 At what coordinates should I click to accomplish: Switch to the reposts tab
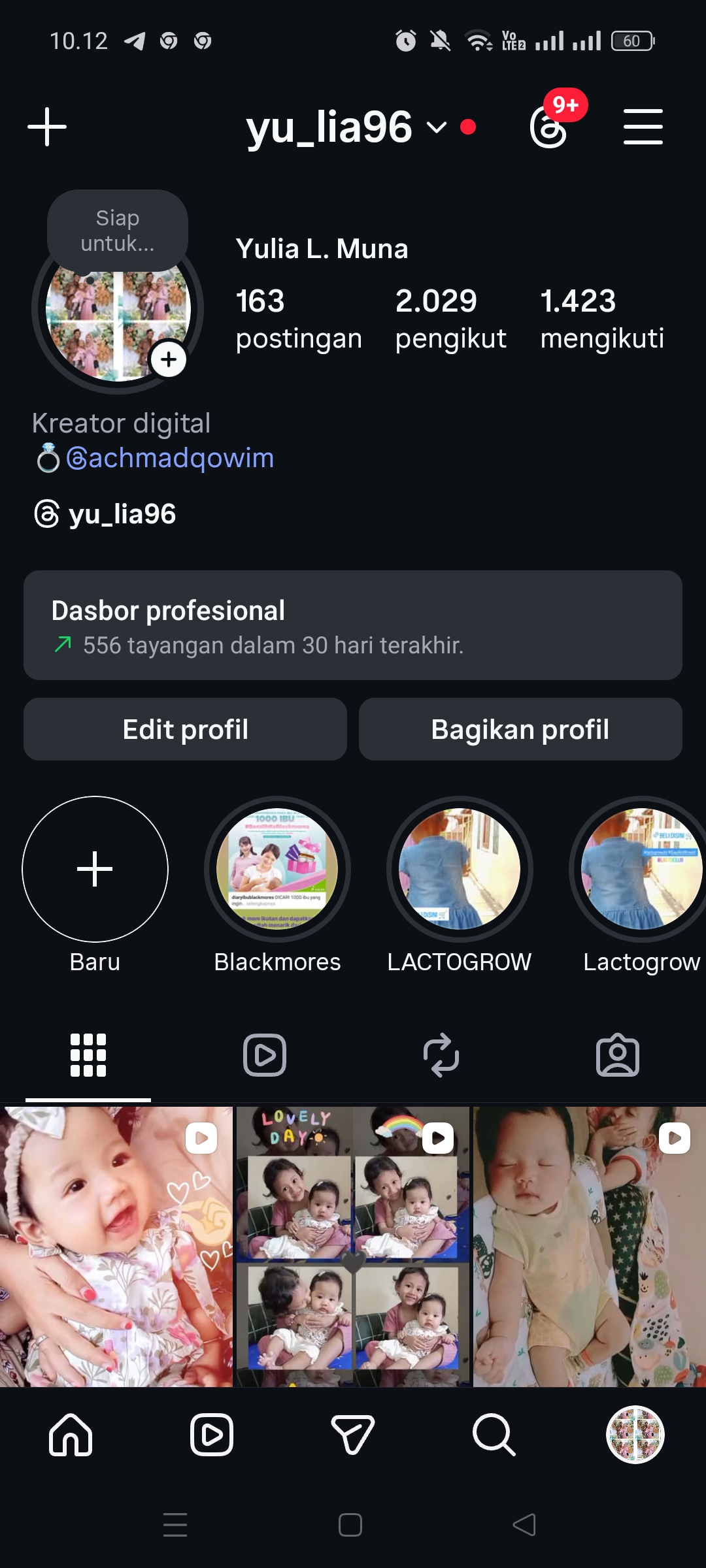pos(441,1055)
